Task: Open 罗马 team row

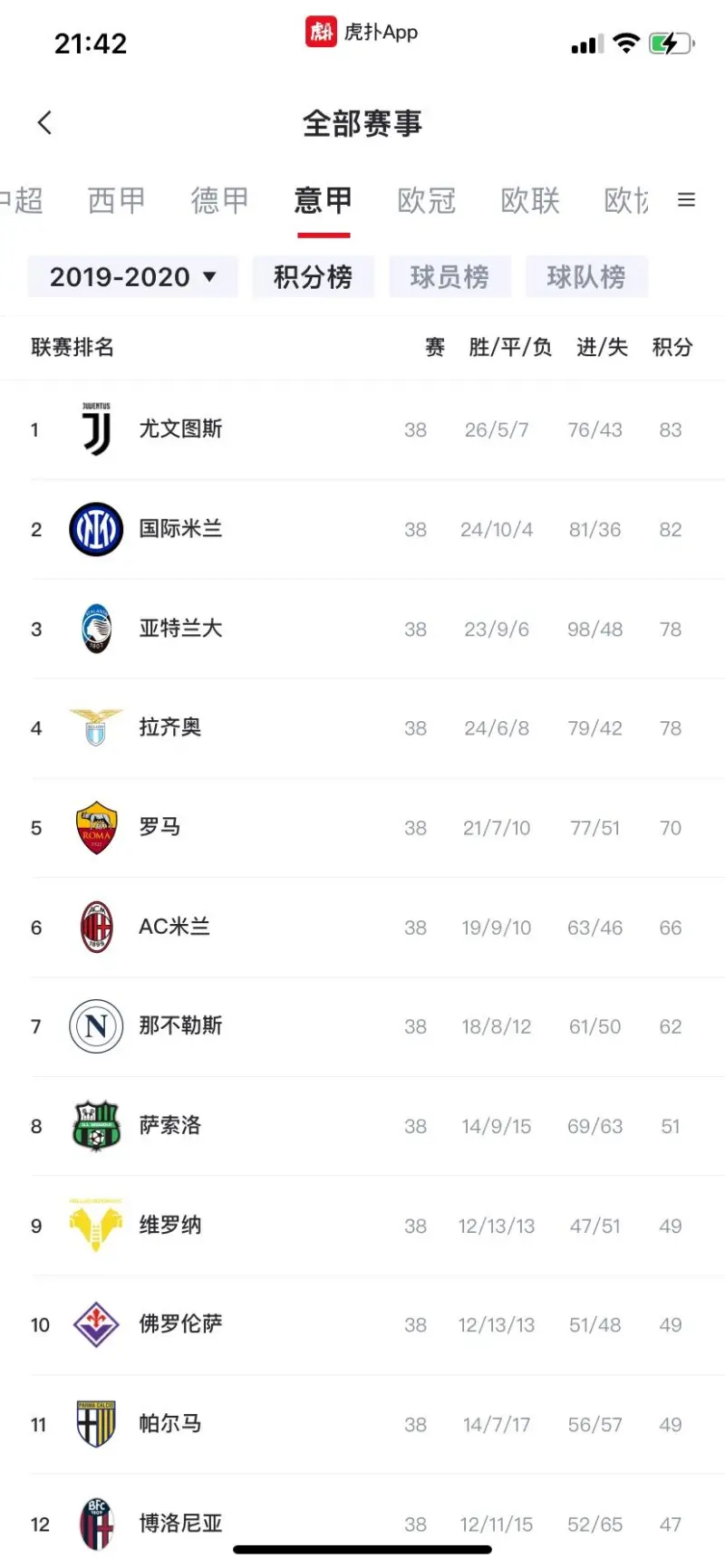Action: pyautogui.click(x=362, y=828)
